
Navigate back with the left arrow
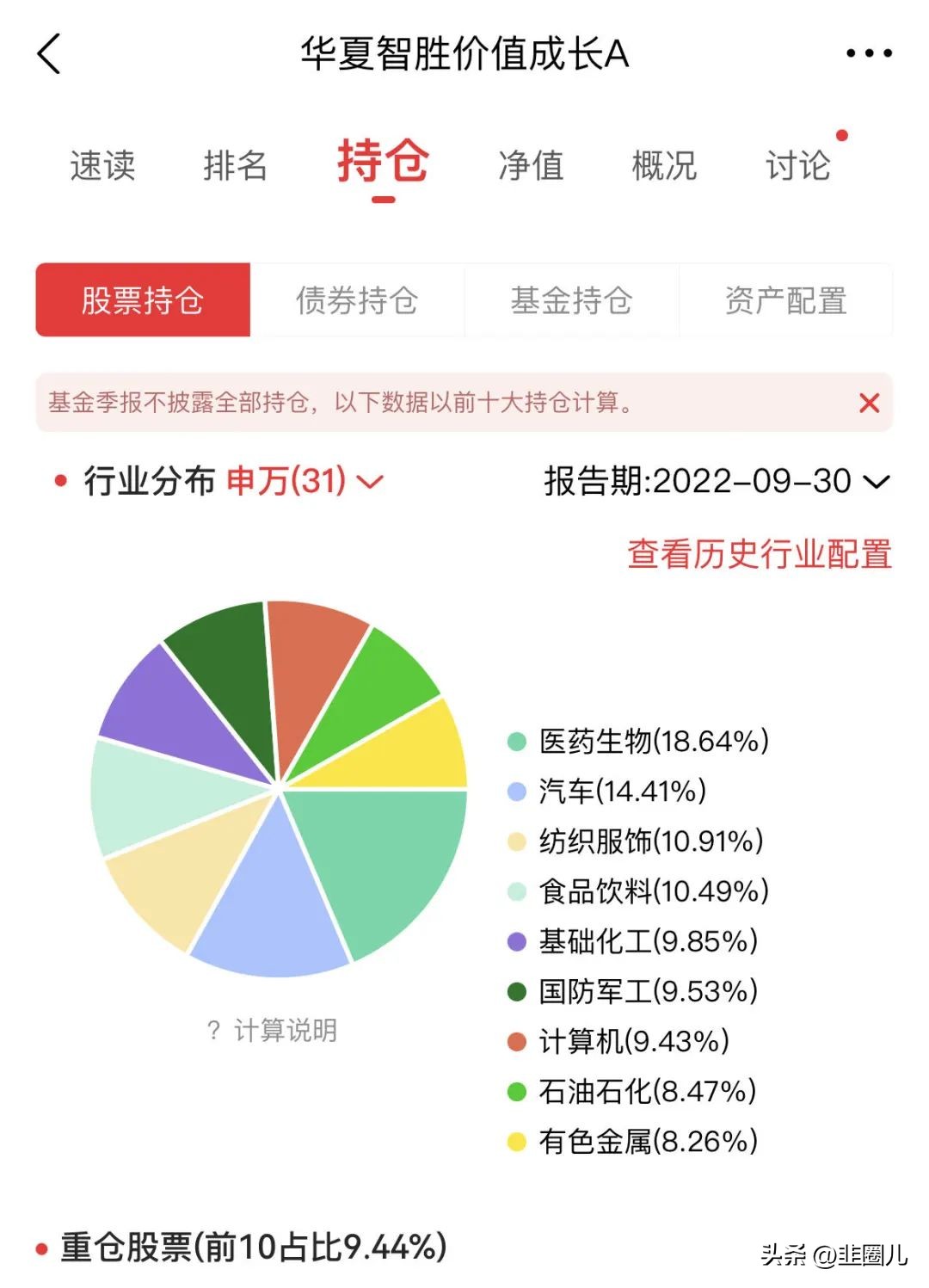tap(49, 53)
